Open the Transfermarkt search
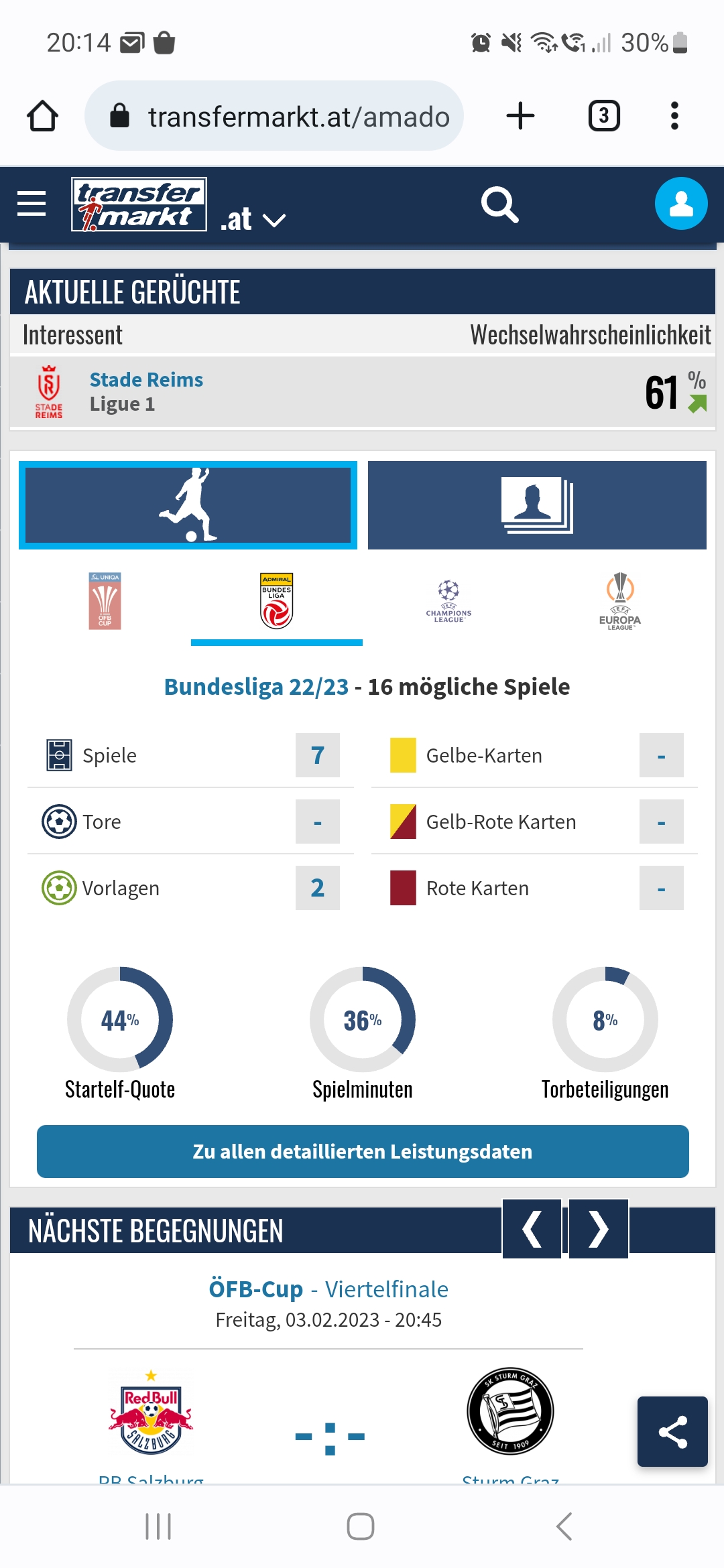724x1568 pixels. (500, 204)
